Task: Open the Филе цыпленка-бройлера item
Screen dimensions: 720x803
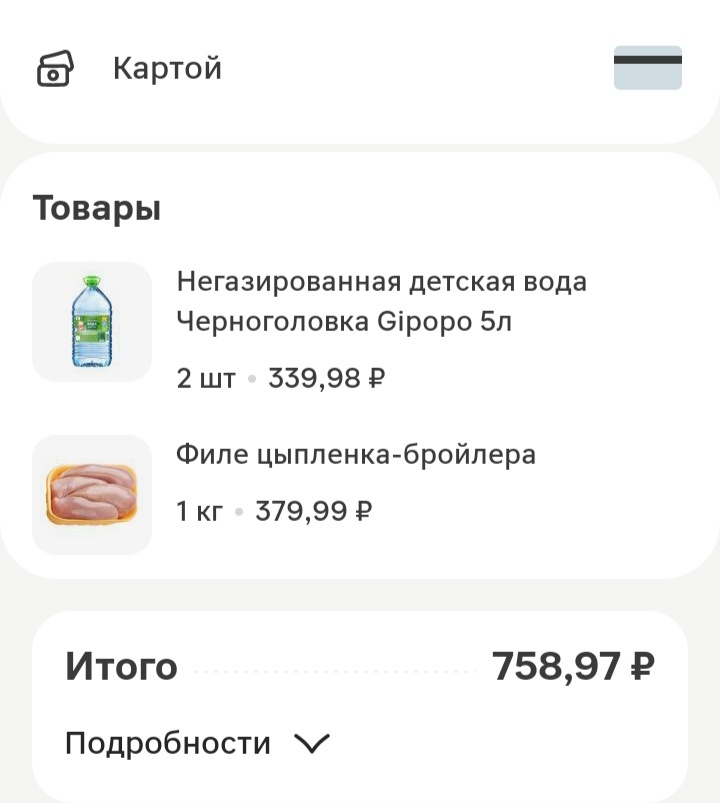Action: (355, 455)
